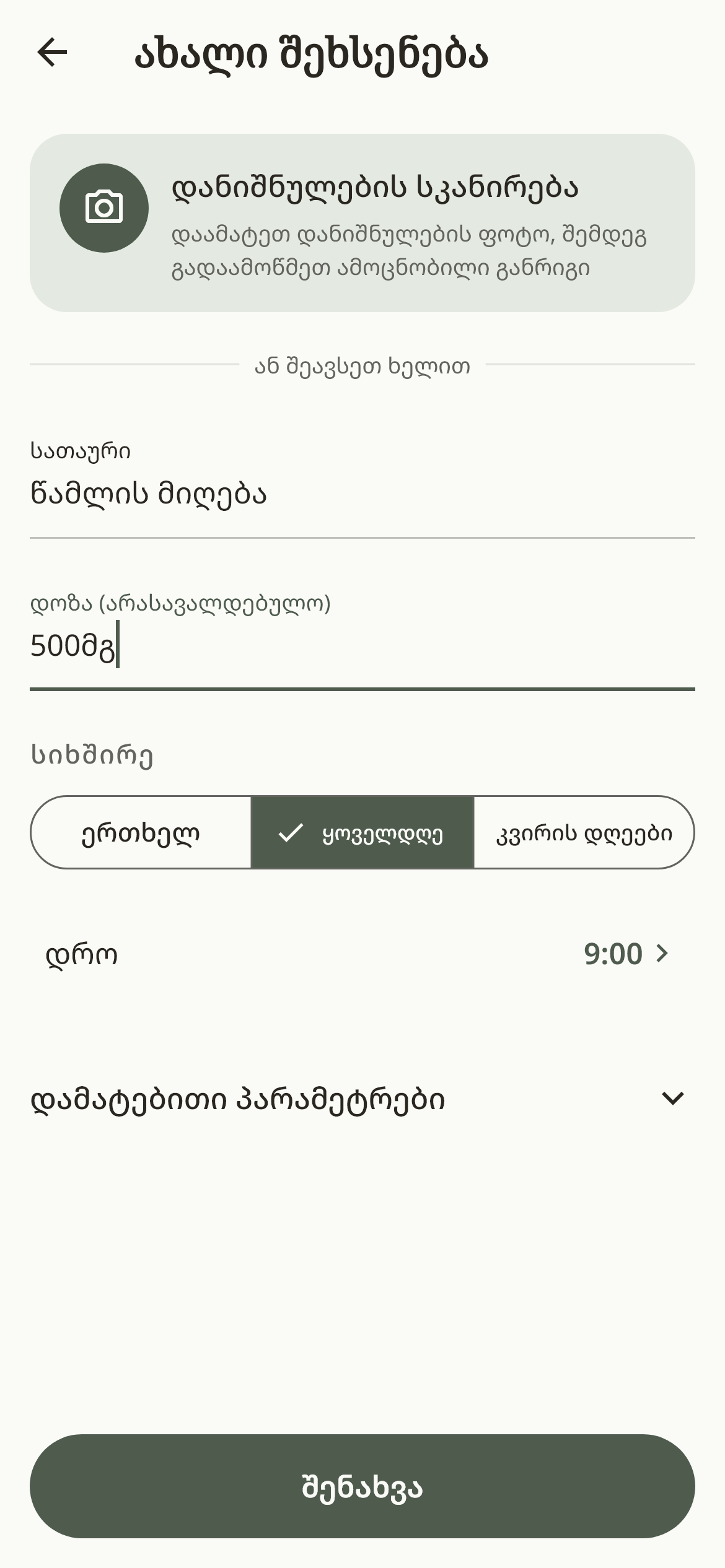
Task: Edit the სათაური text field
Action: 362,486
